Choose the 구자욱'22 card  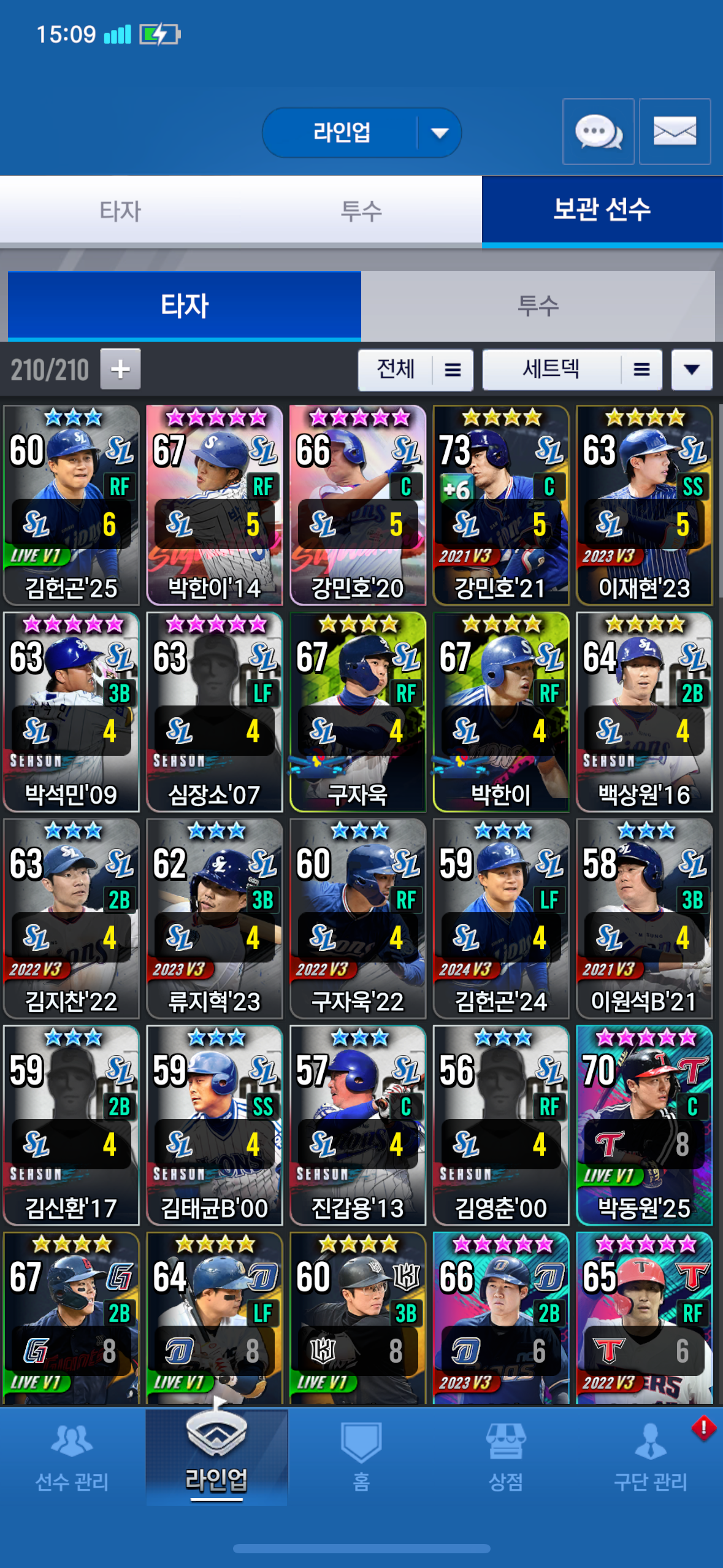click(x=358, y=918)
